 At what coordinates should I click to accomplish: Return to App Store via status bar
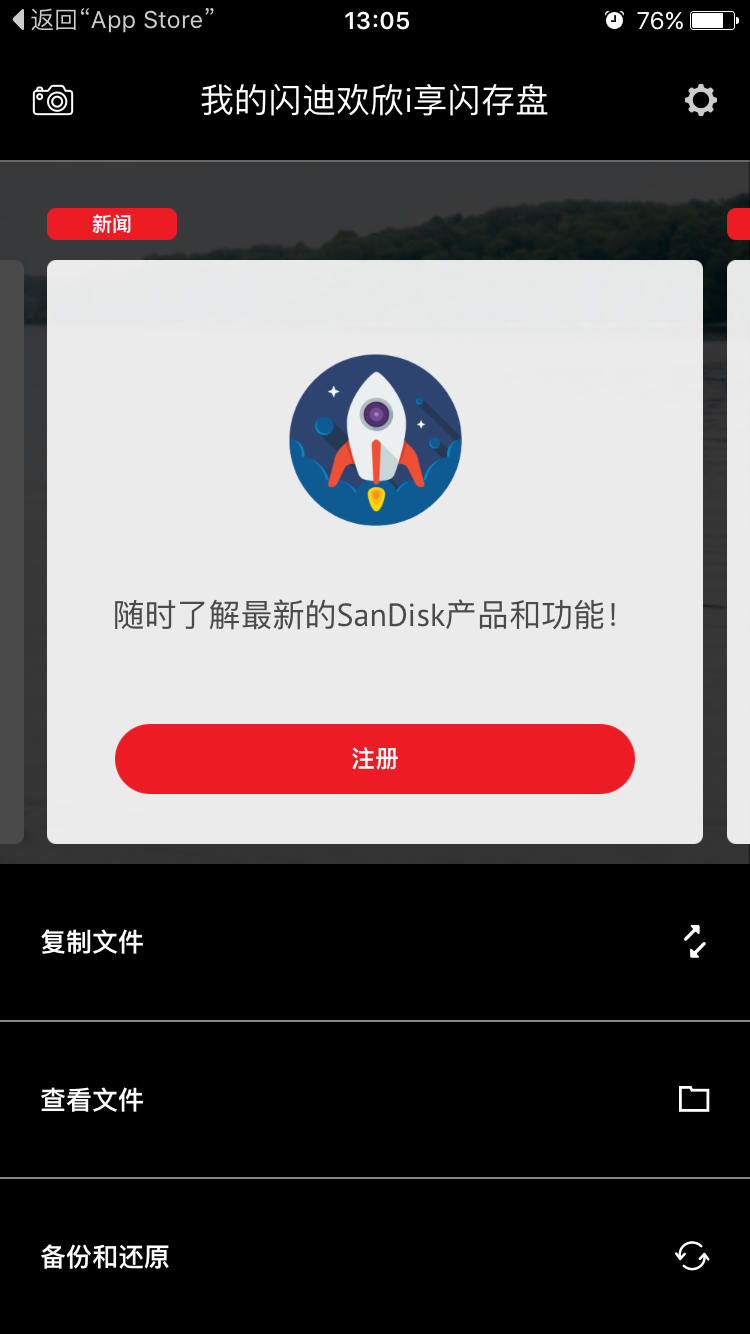[x=112, y=20]
